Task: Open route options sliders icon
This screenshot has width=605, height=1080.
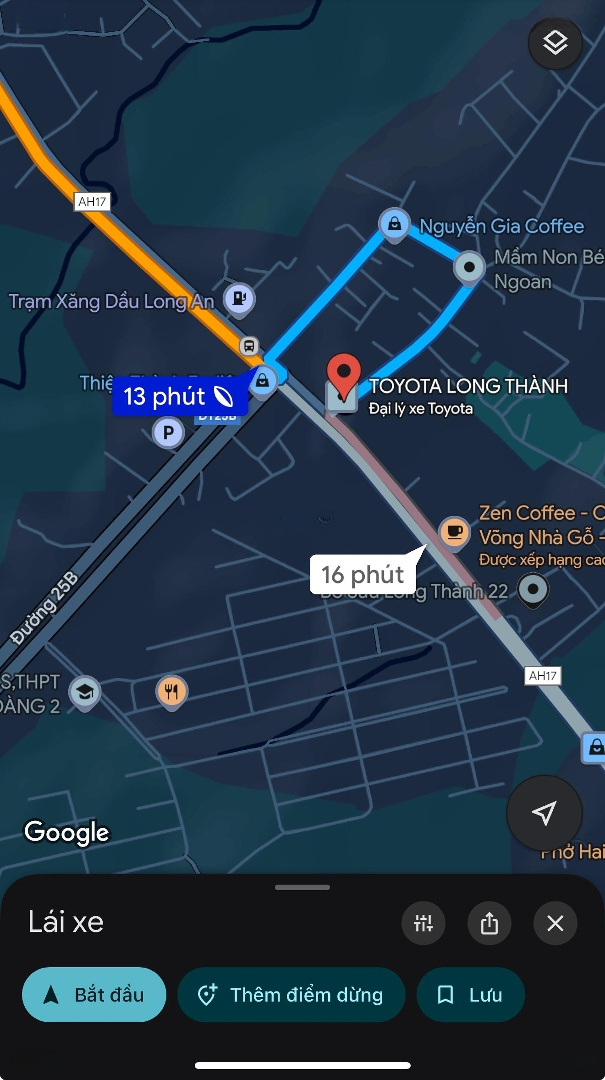Action: coord(424,923)
